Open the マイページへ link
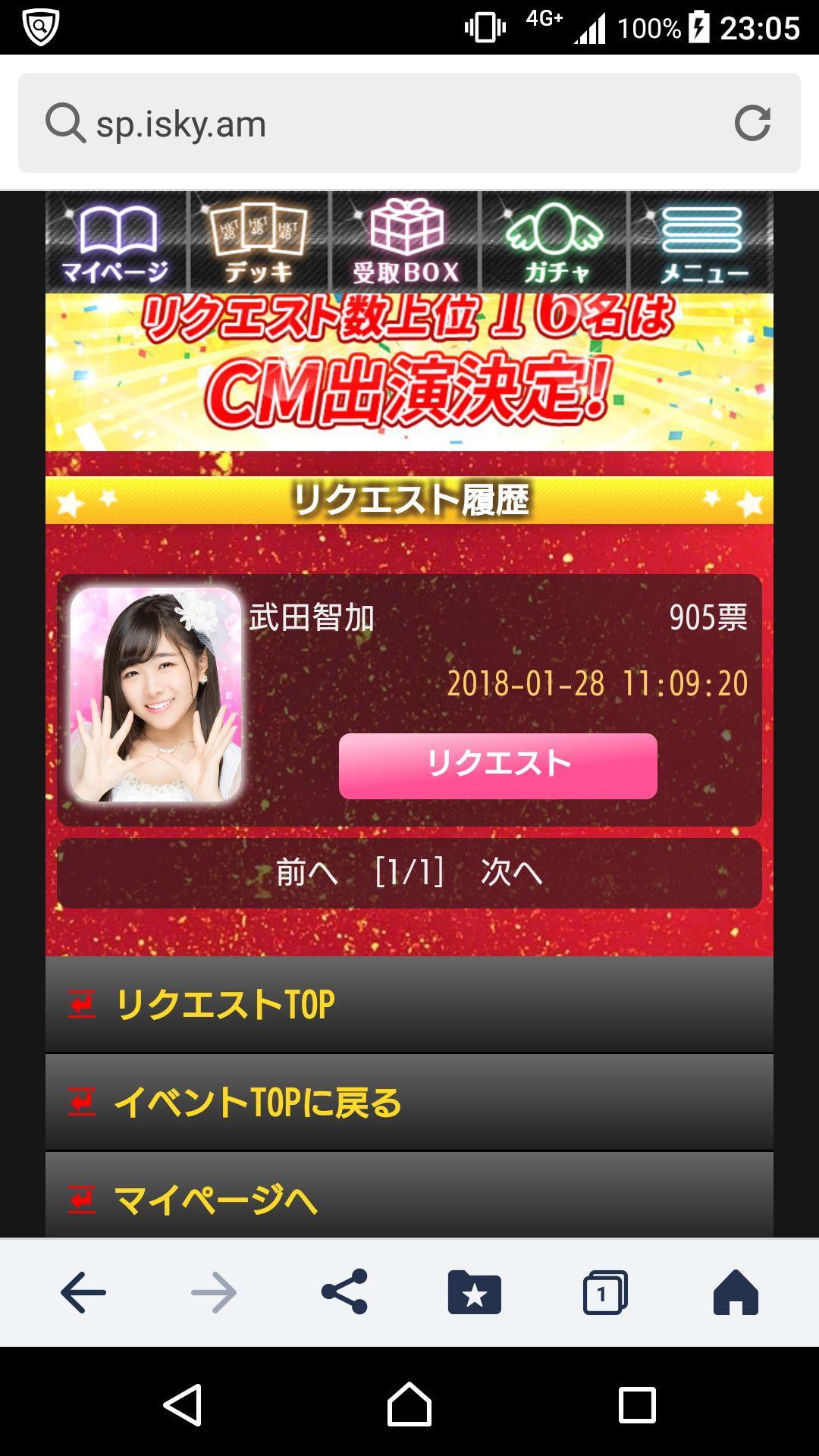819x1456 pixels. click(x=409, y=1196)
